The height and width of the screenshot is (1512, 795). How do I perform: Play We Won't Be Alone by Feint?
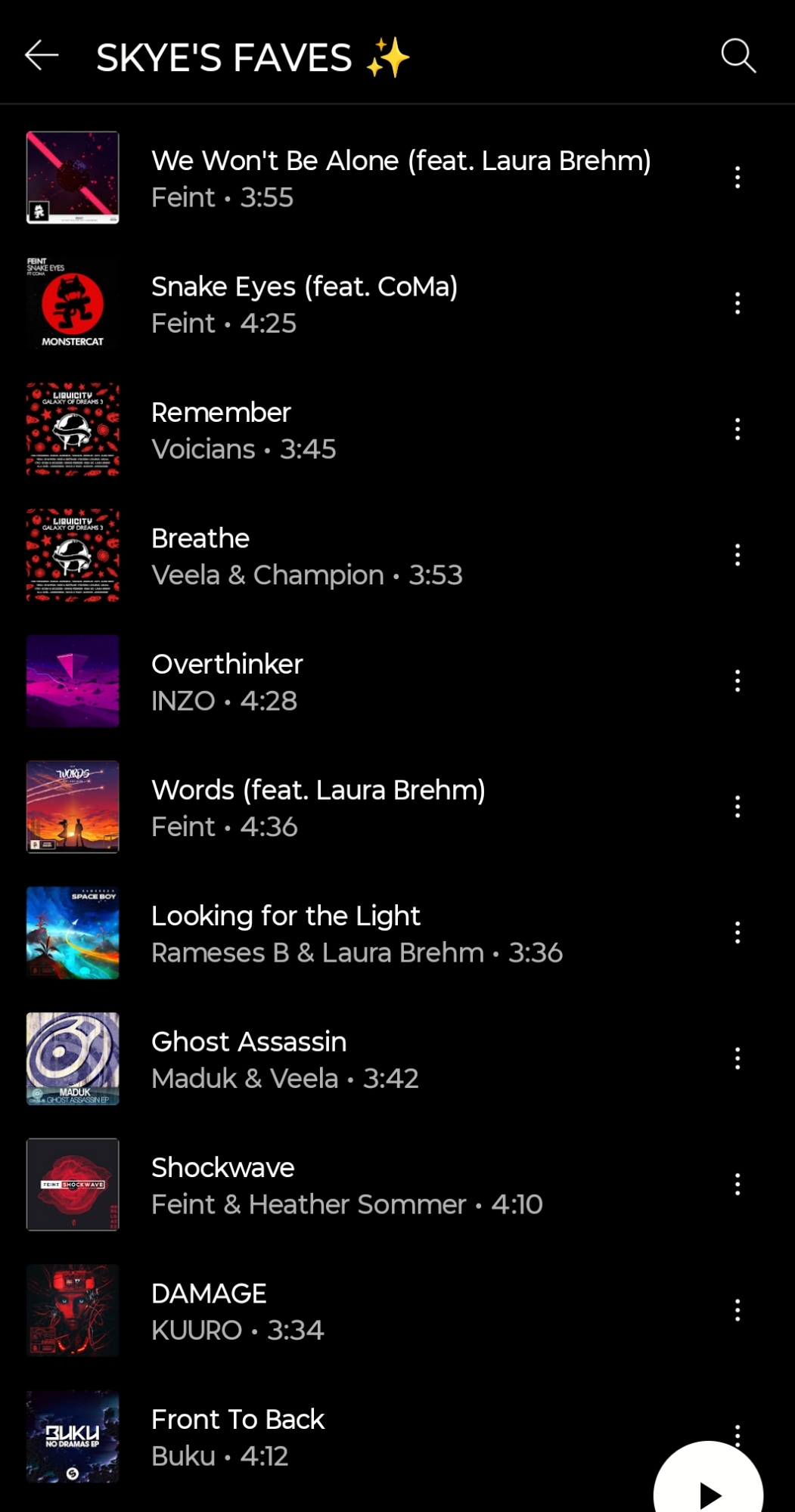tap(400, 178)
